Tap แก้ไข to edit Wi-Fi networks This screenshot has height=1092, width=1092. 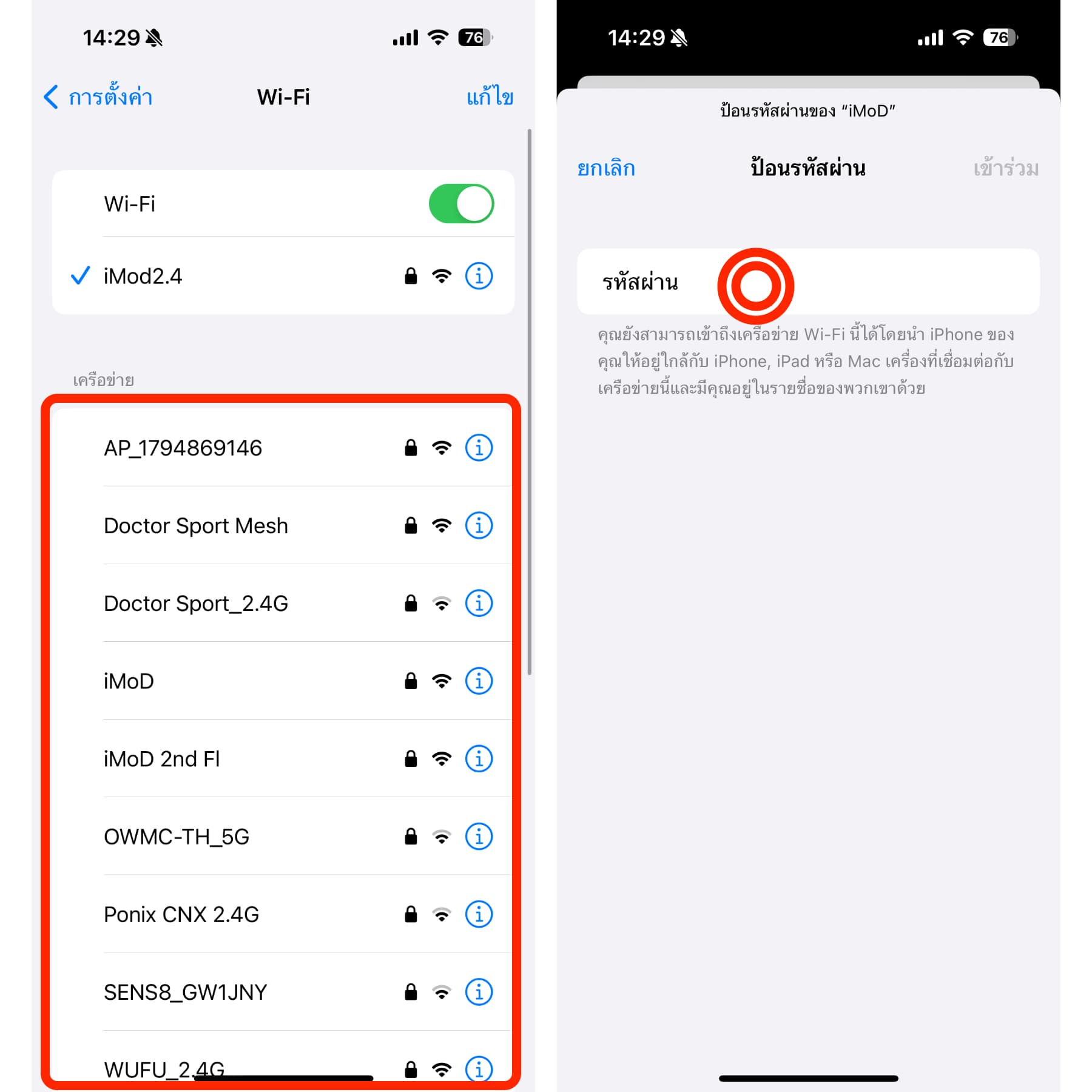[490, 97]
